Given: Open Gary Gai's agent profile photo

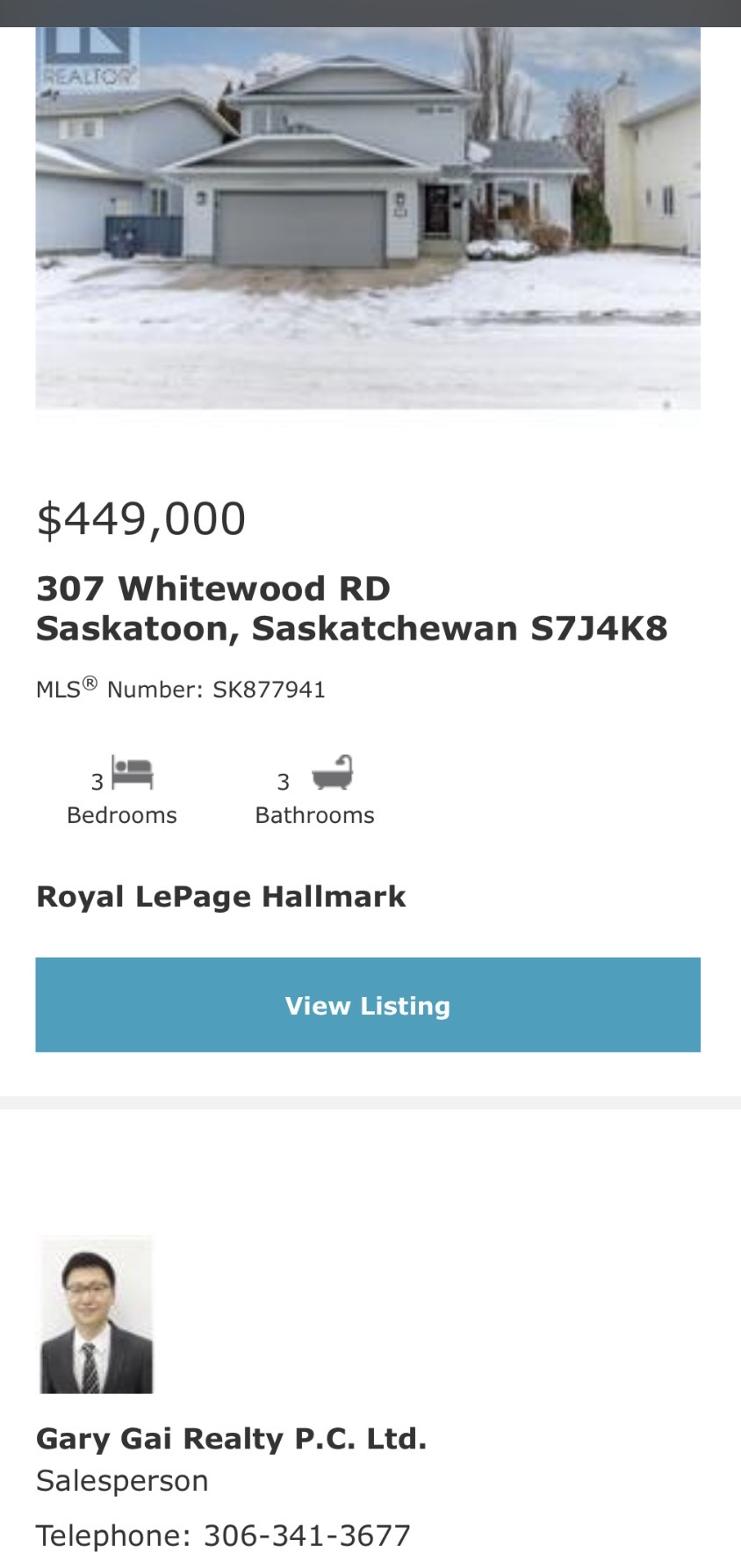Looking at the screenshot, I should 97,1315.
